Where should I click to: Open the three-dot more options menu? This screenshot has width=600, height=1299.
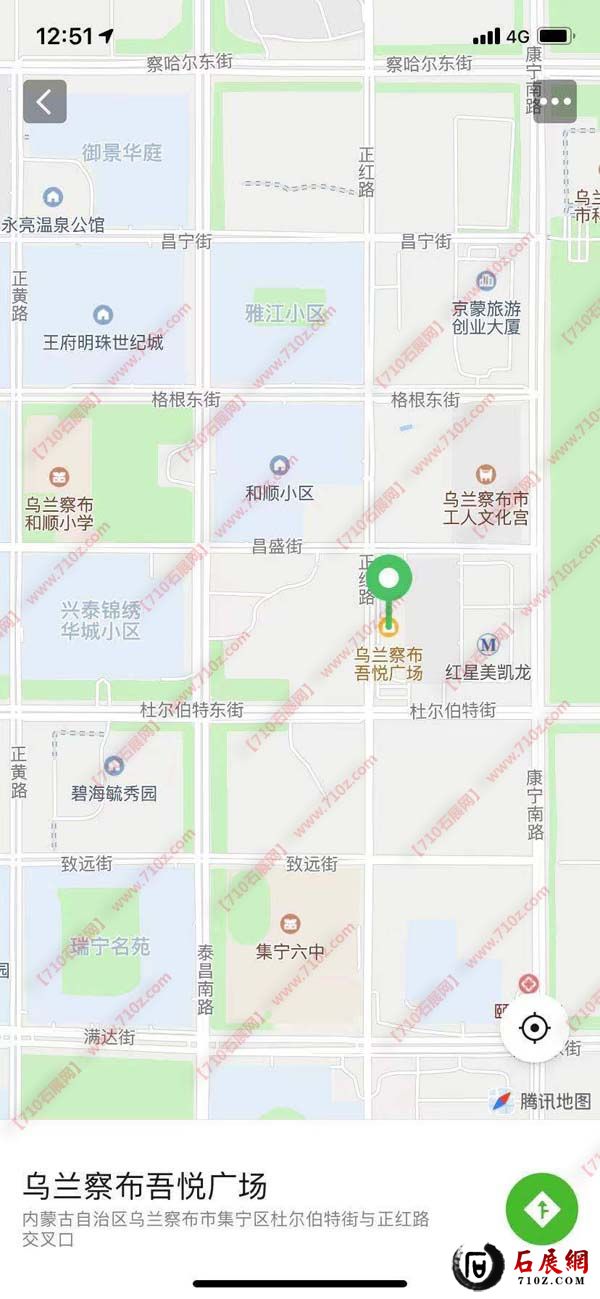(x=556, y=102)
